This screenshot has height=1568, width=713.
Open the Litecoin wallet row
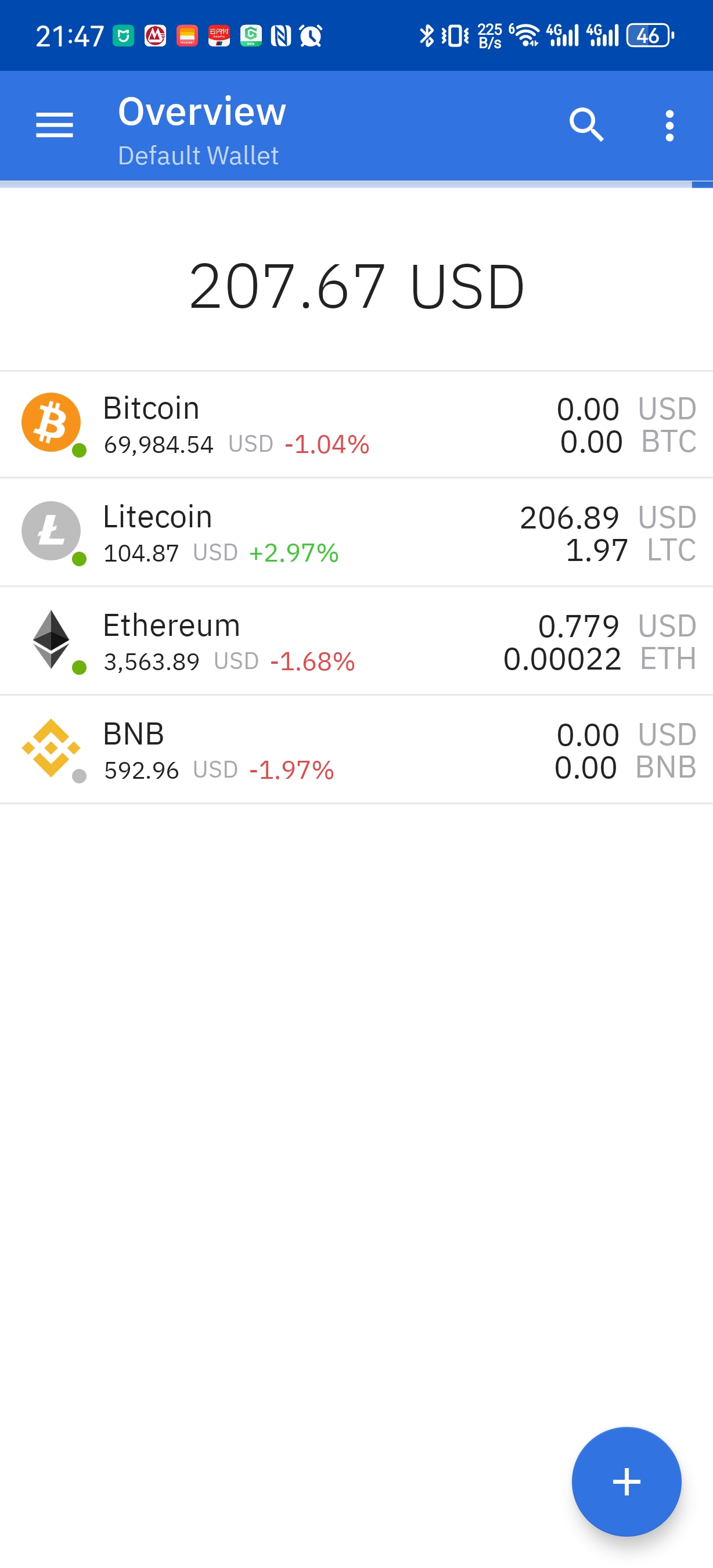click(x=356, y=533)
